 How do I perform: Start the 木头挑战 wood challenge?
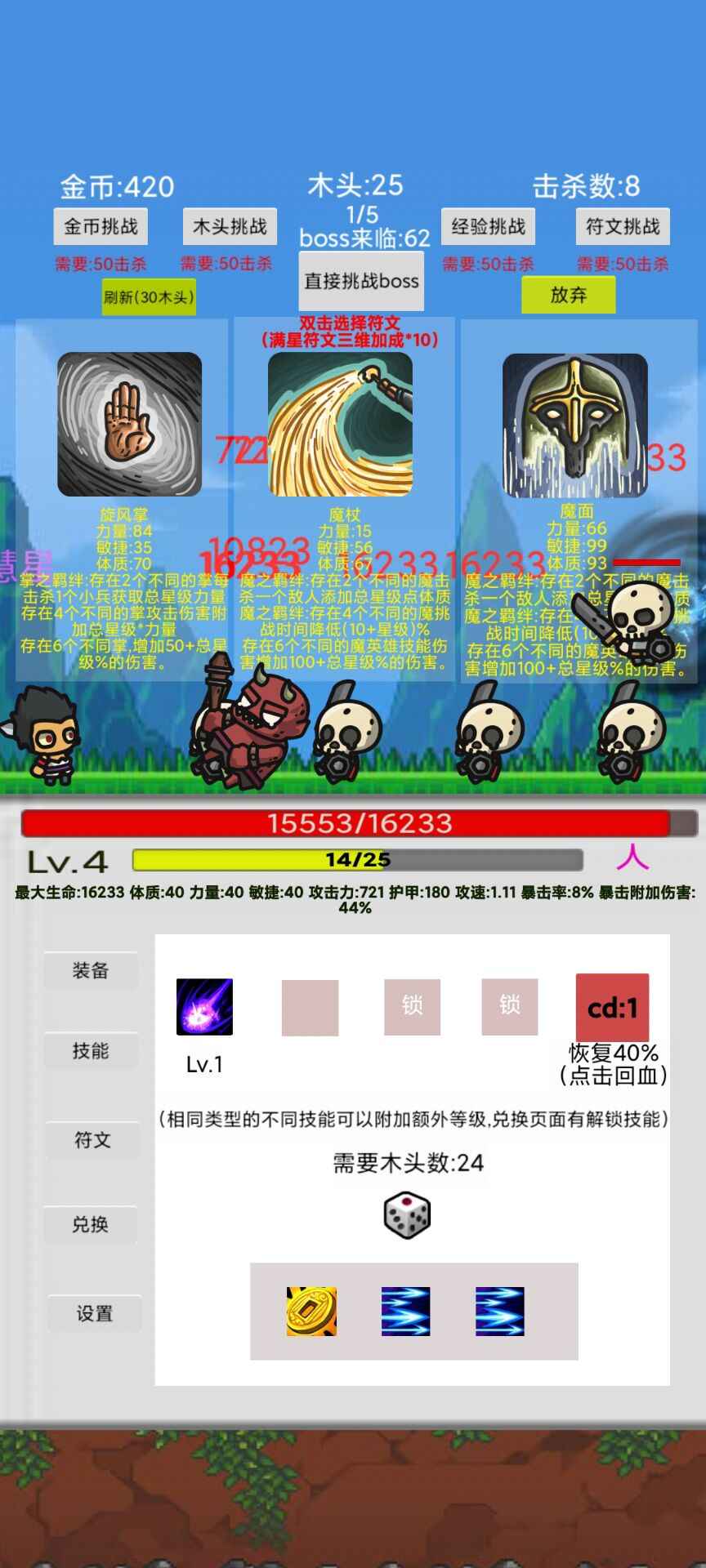(x=230, y=226)
